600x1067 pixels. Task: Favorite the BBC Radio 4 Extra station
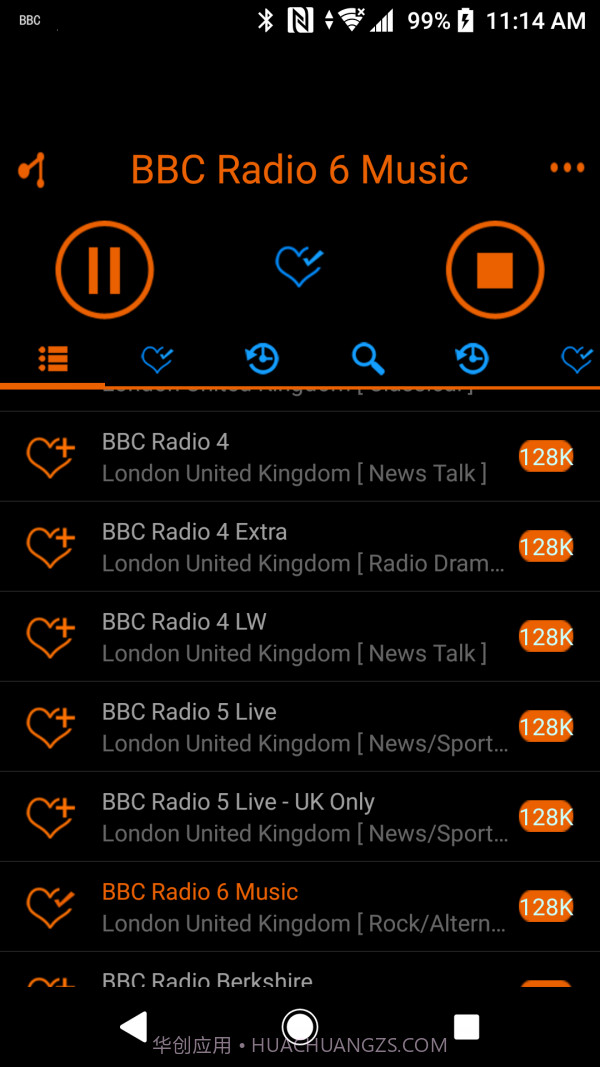coord(50,547)
